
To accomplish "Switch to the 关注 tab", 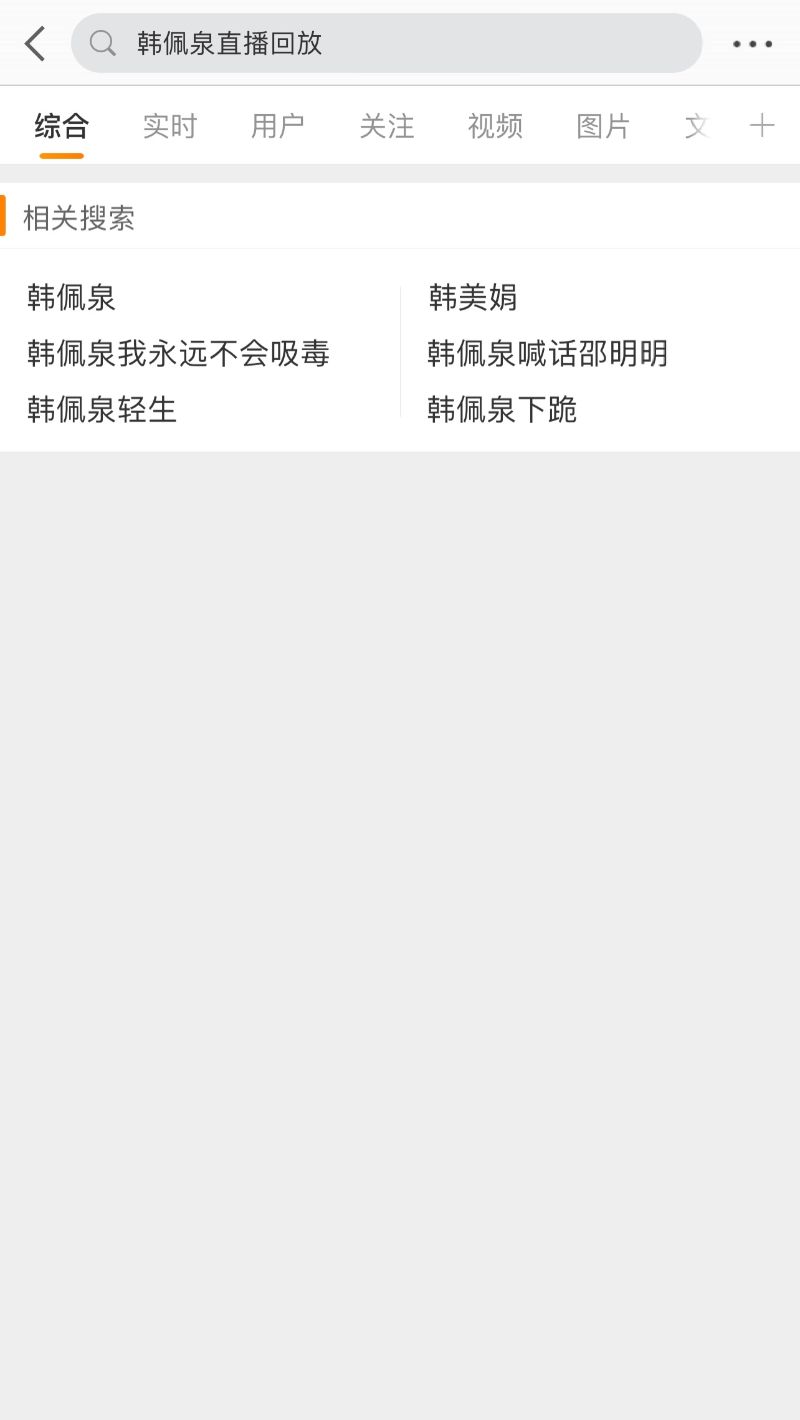I will coord(387,126).
